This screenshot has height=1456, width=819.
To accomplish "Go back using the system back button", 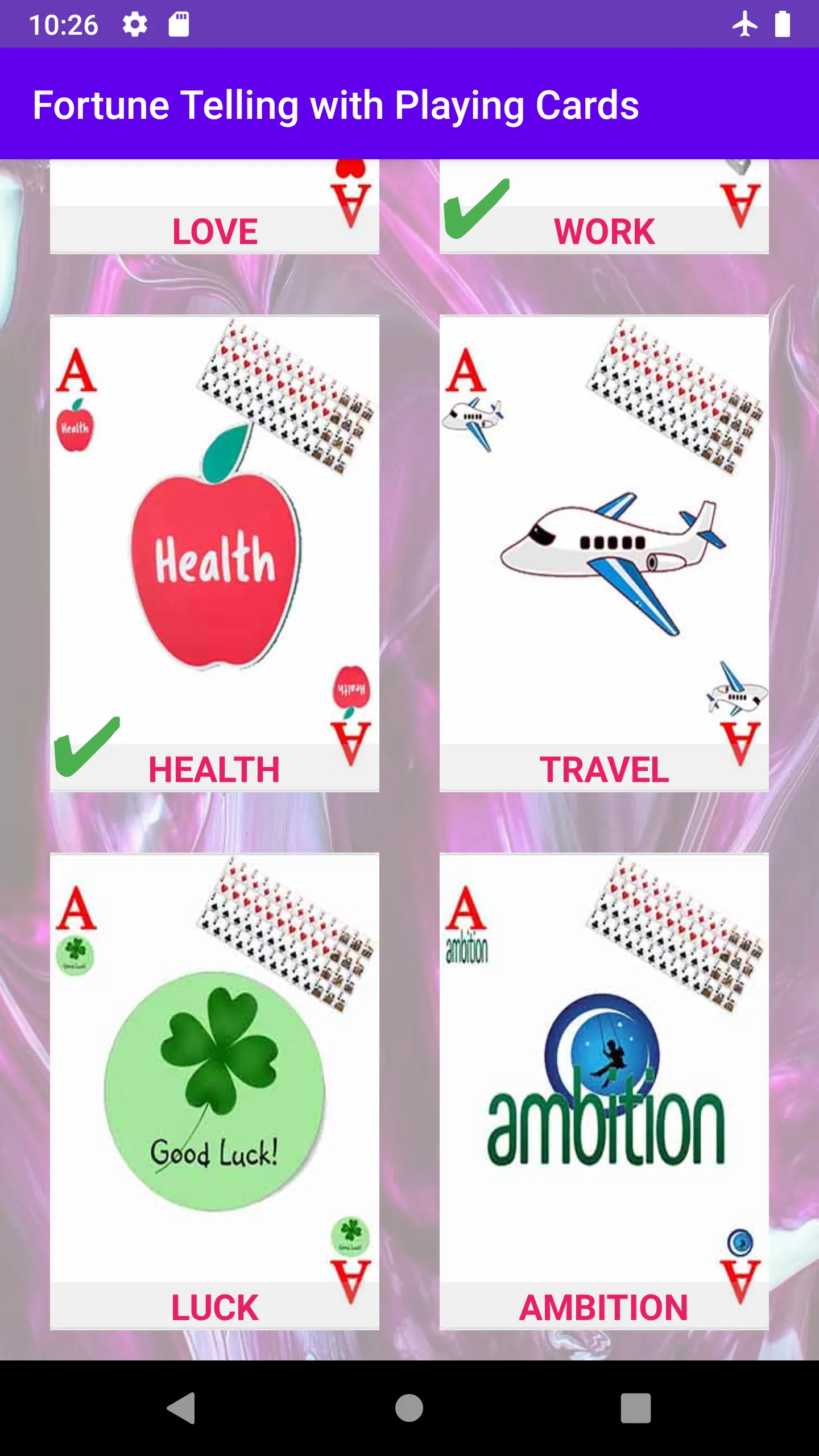I will [181, 1408].
